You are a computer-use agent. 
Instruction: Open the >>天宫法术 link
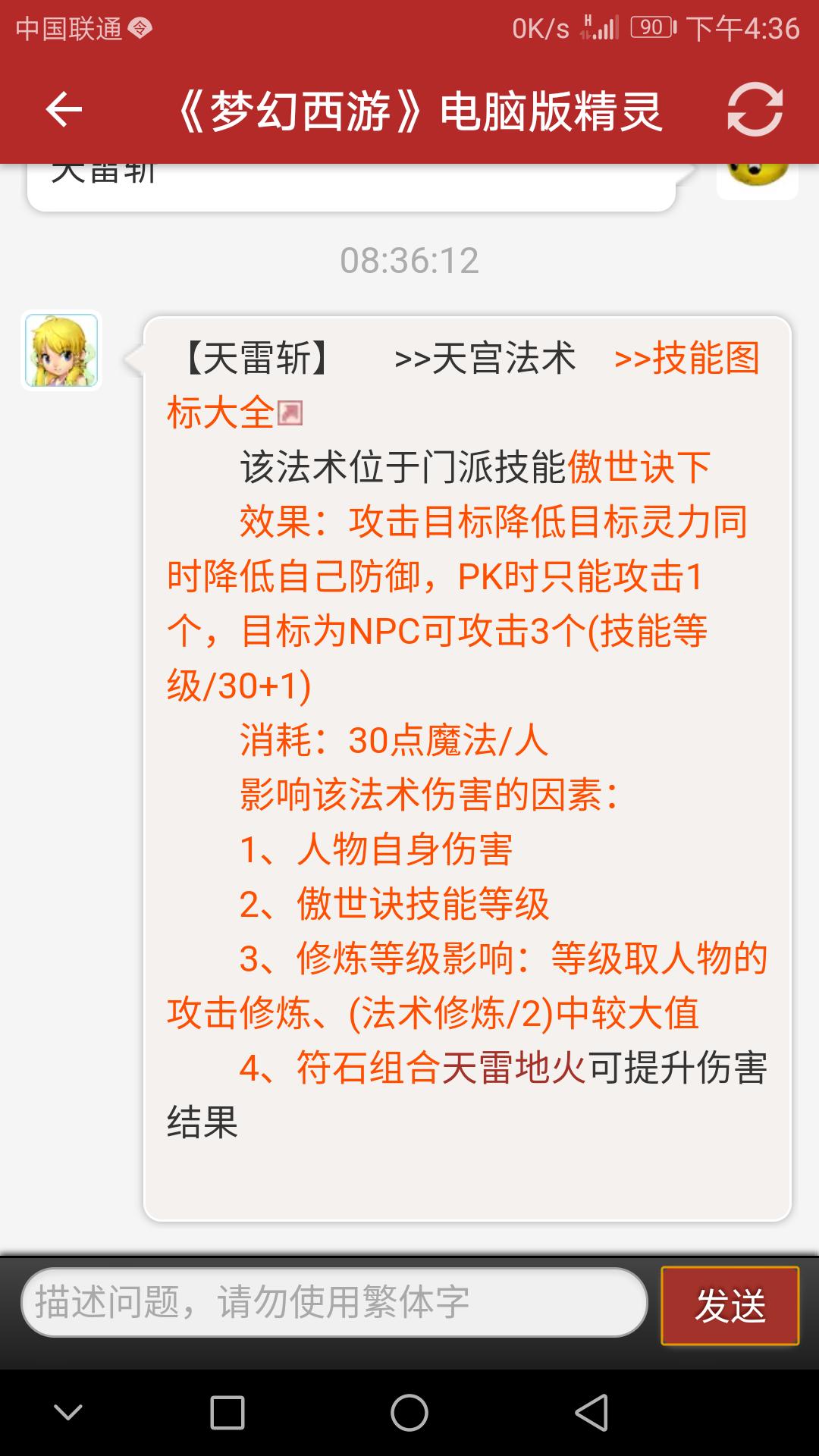click(485, 358)
